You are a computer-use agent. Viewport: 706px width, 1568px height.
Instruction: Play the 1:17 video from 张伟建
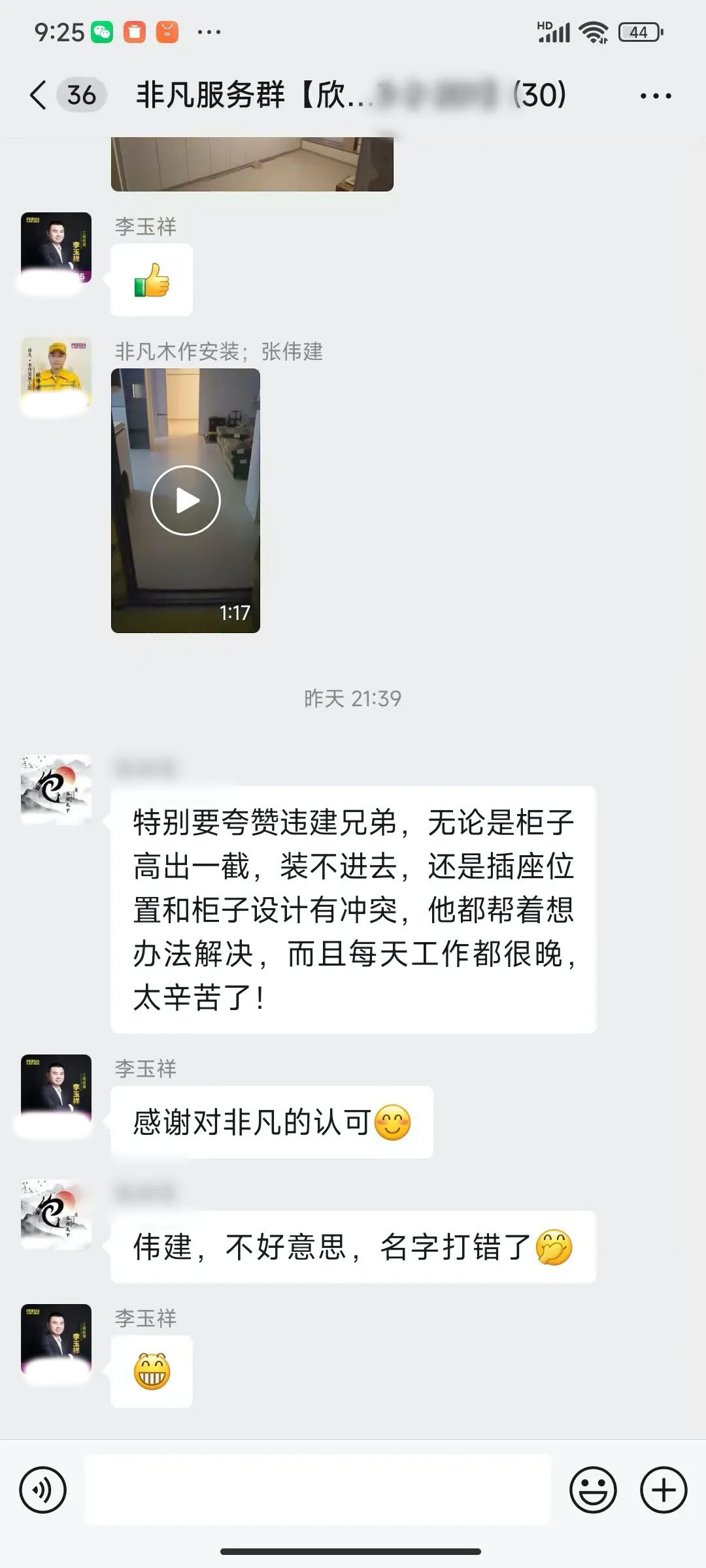[x=186, y=500]
